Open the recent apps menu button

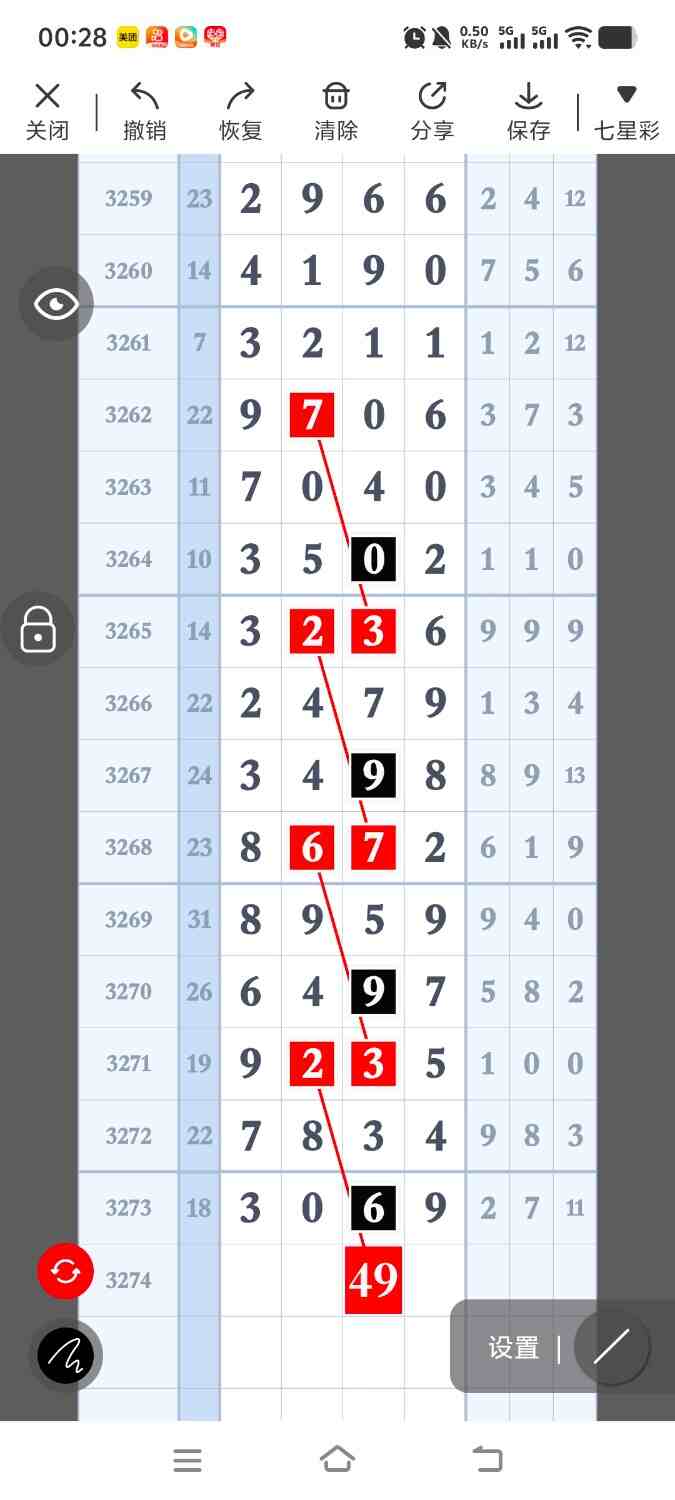[x=188, y=1460]
